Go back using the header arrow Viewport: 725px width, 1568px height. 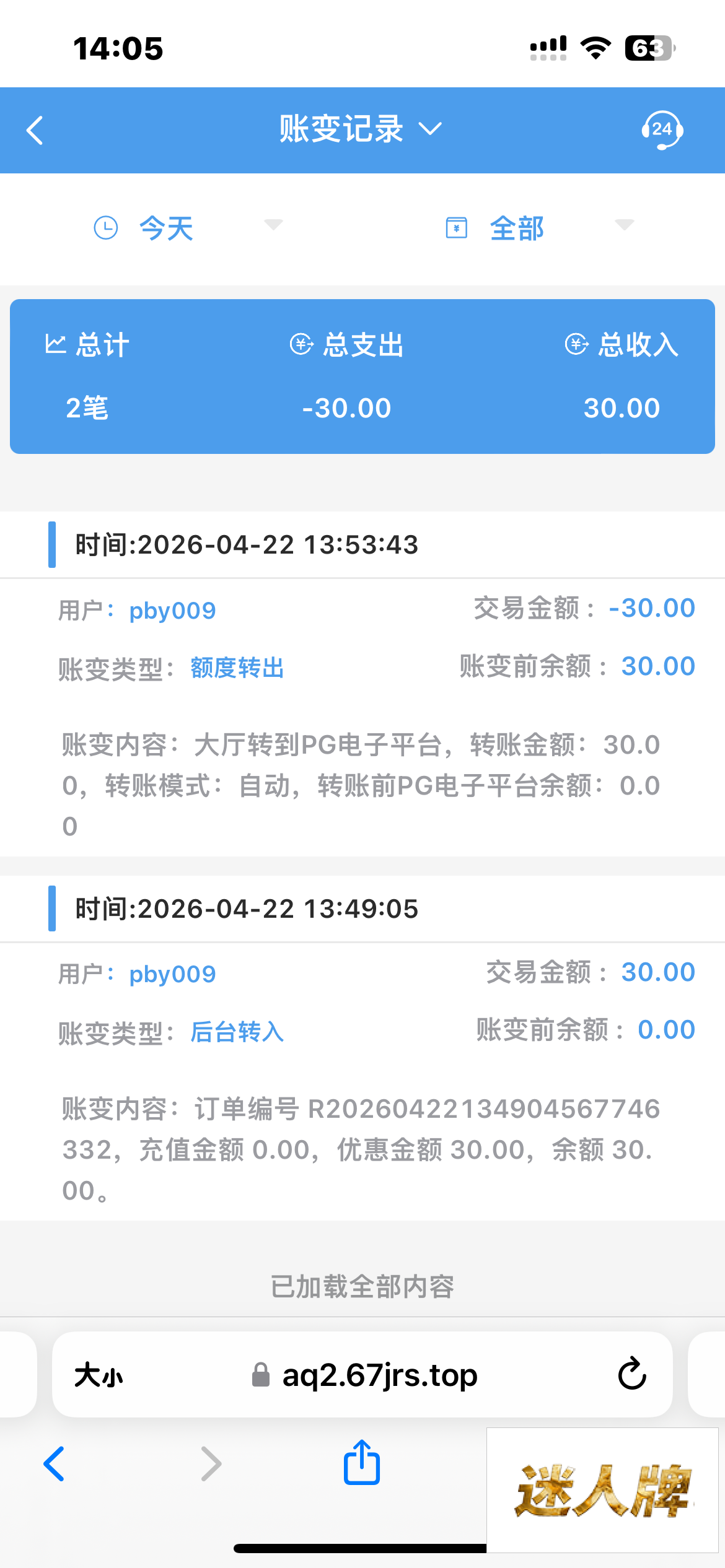[x=35, y=131]
